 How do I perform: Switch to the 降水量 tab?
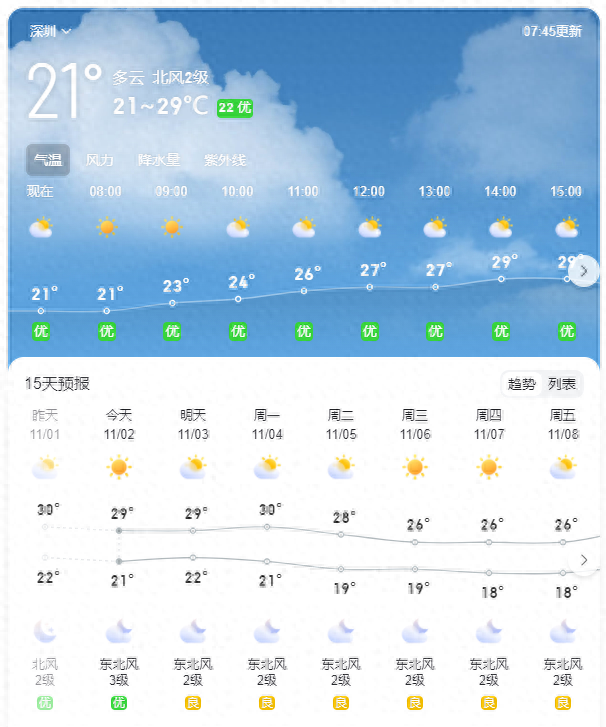tap(159, 160)
